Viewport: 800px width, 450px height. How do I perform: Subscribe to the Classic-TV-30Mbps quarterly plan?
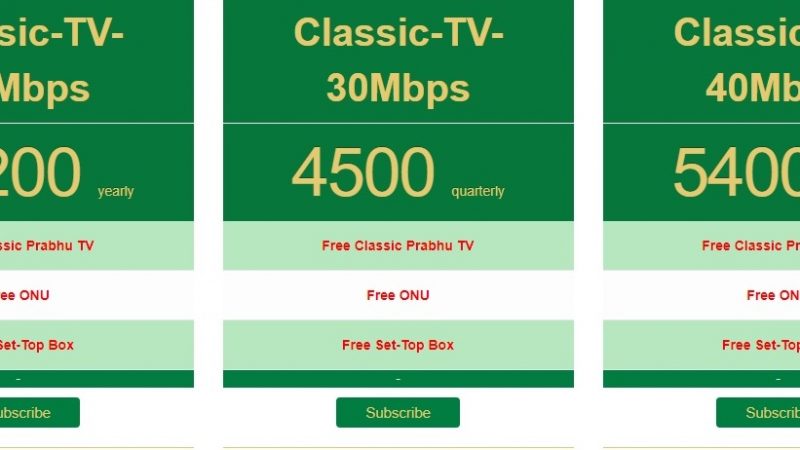[x=397, y=412]
